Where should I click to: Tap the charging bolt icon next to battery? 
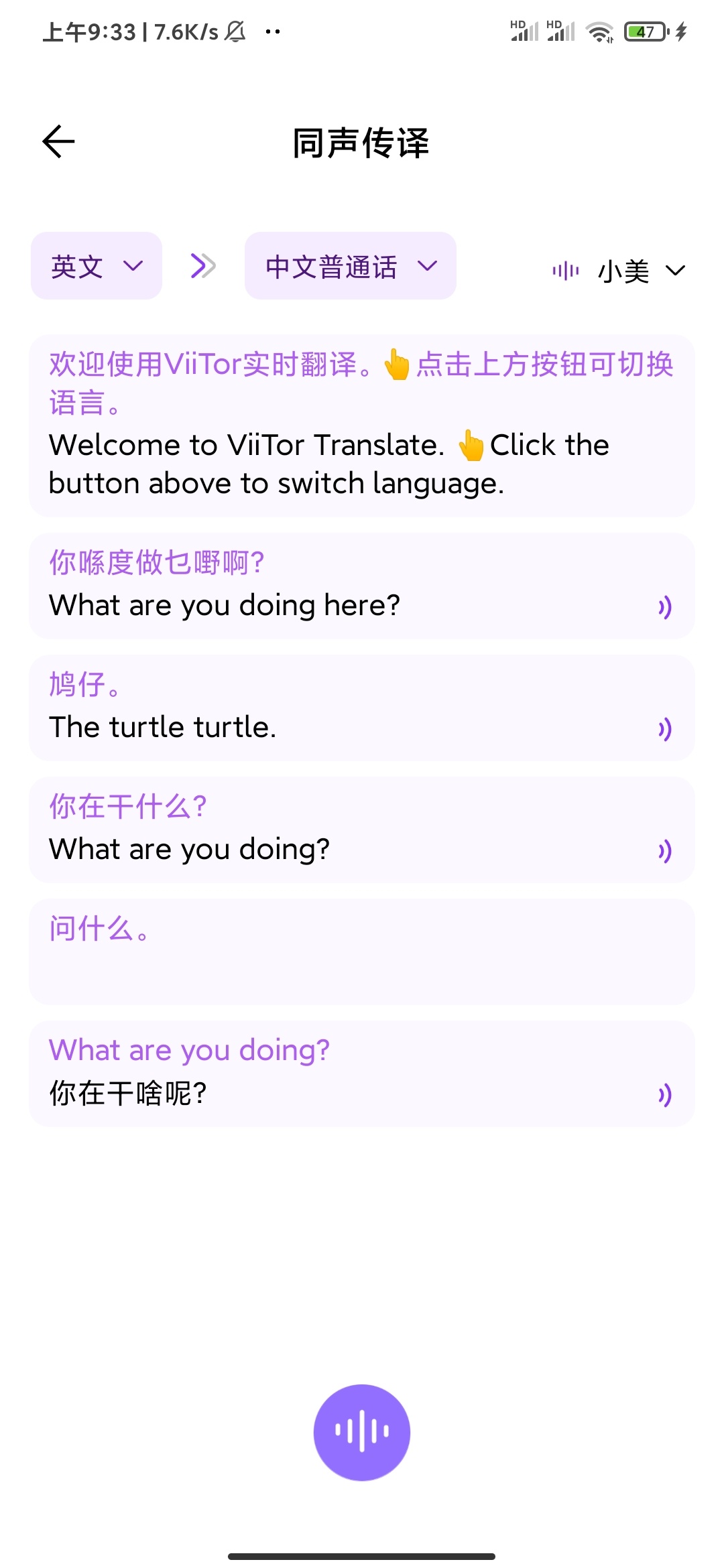coord(681,30)
